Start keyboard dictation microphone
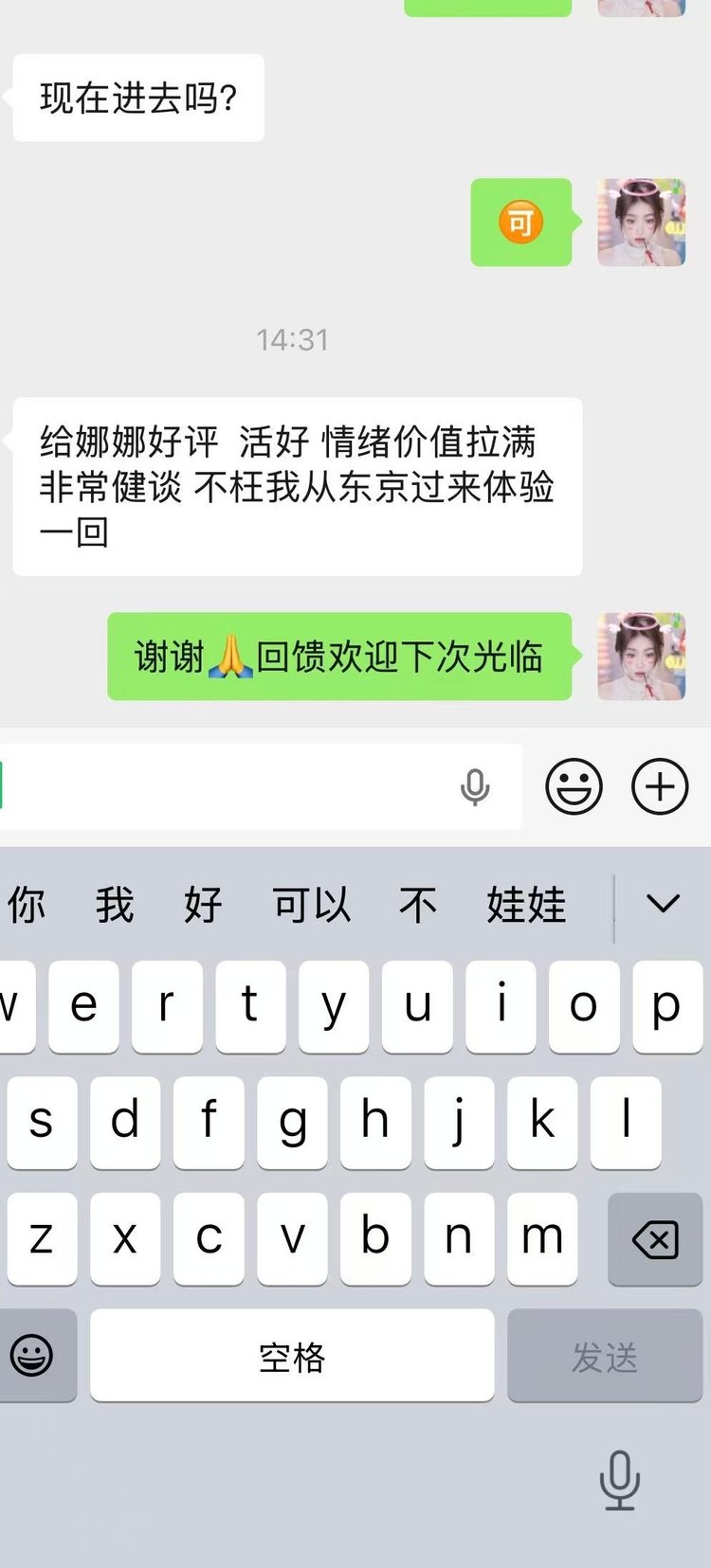 pyautogui.click(x=619, y=1479)
